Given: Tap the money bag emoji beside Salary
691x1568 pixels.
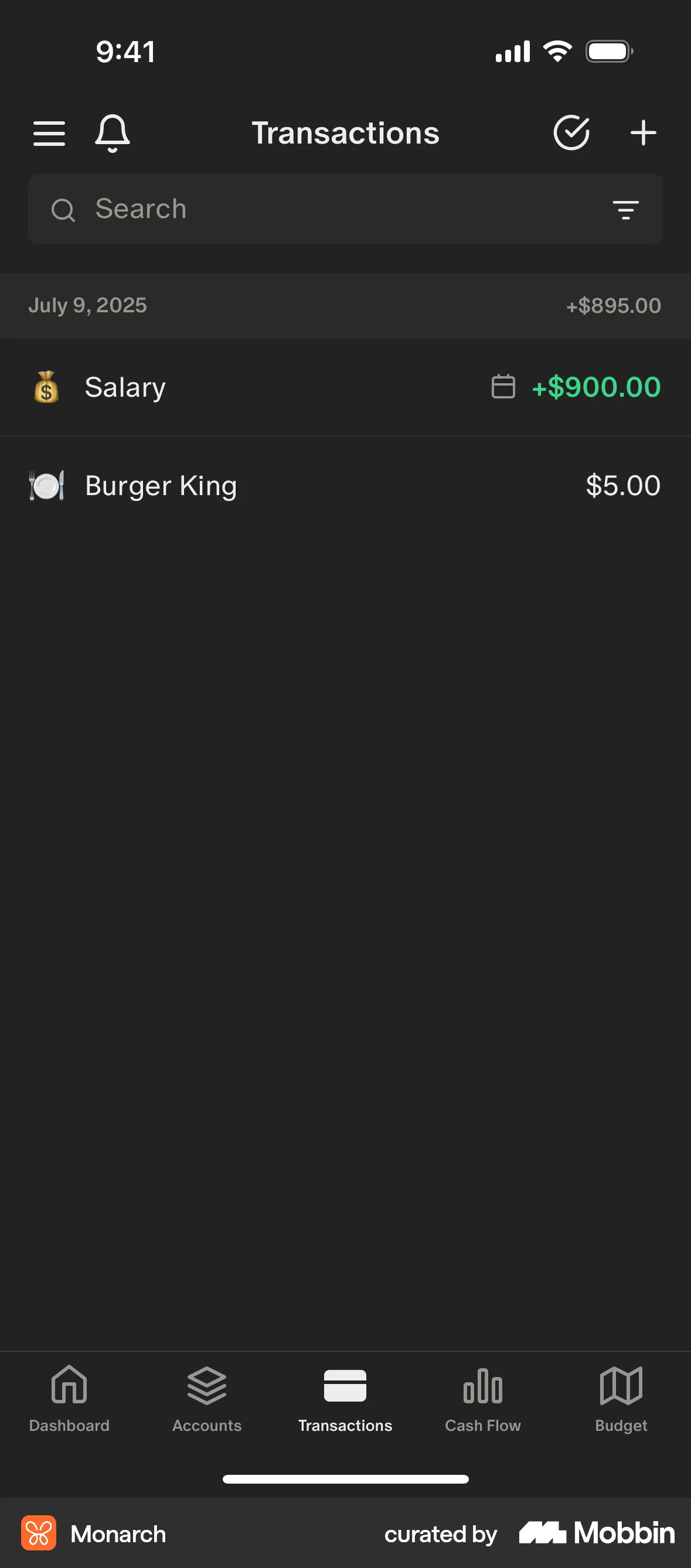Looking at the screenshot, I should point(46,387).
